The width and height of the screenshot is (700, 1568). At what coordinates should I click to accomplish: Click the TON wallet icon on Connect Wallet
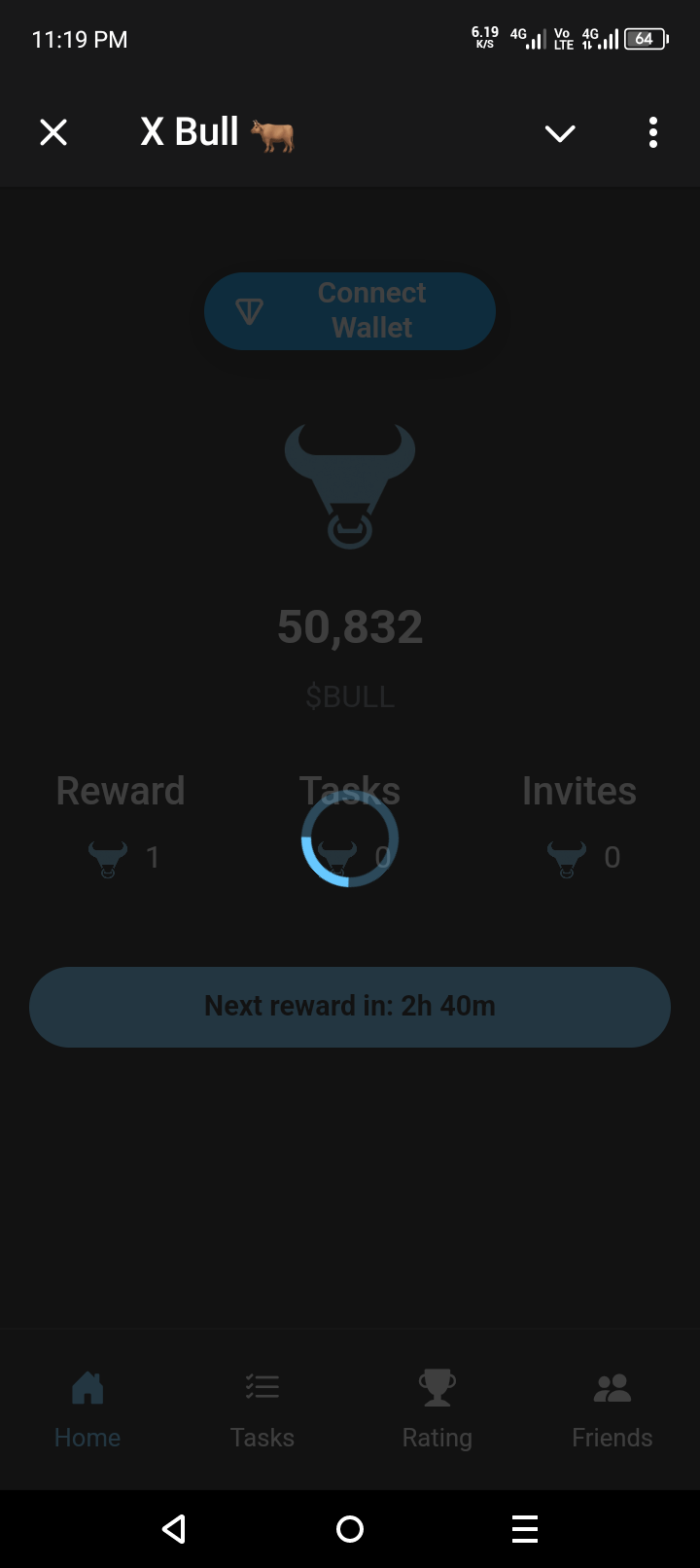251,309
